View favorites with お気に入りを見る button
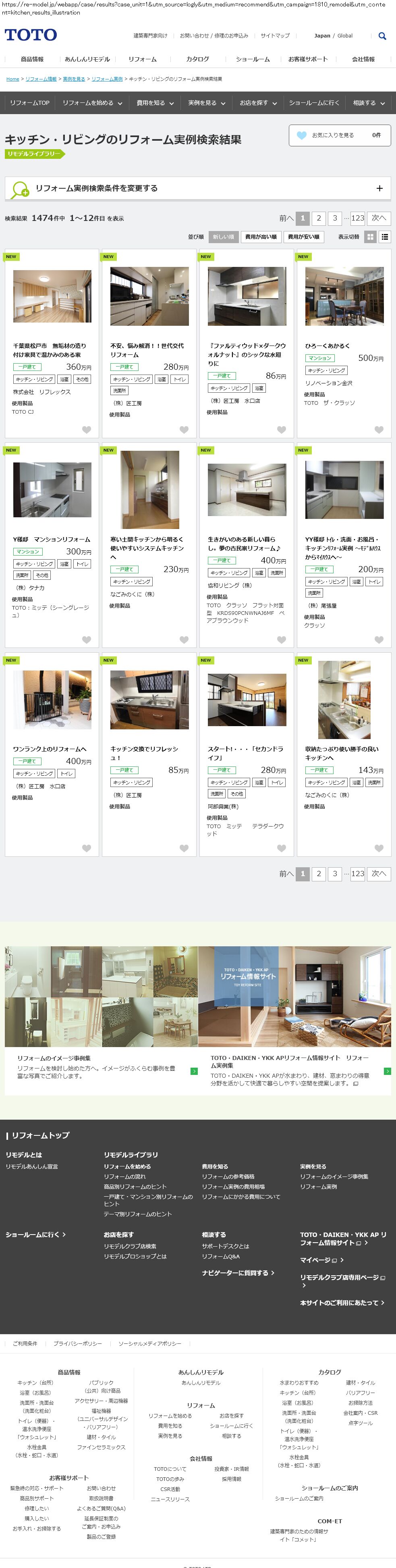396x1568 pixels. pos(340,135)
